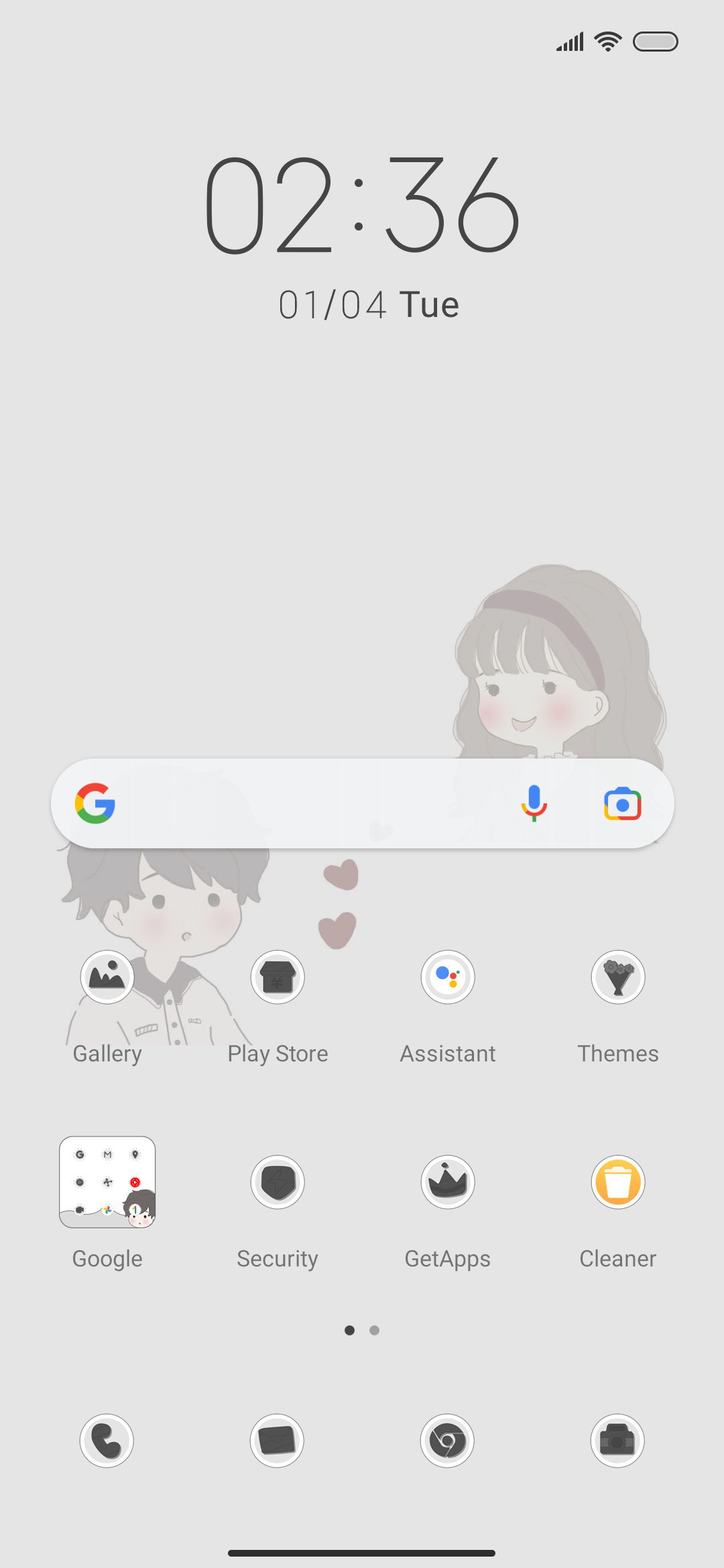Screen dimensions: 724x1568
Task: Go to second home page indicator dot
Action: [374, 1330]
